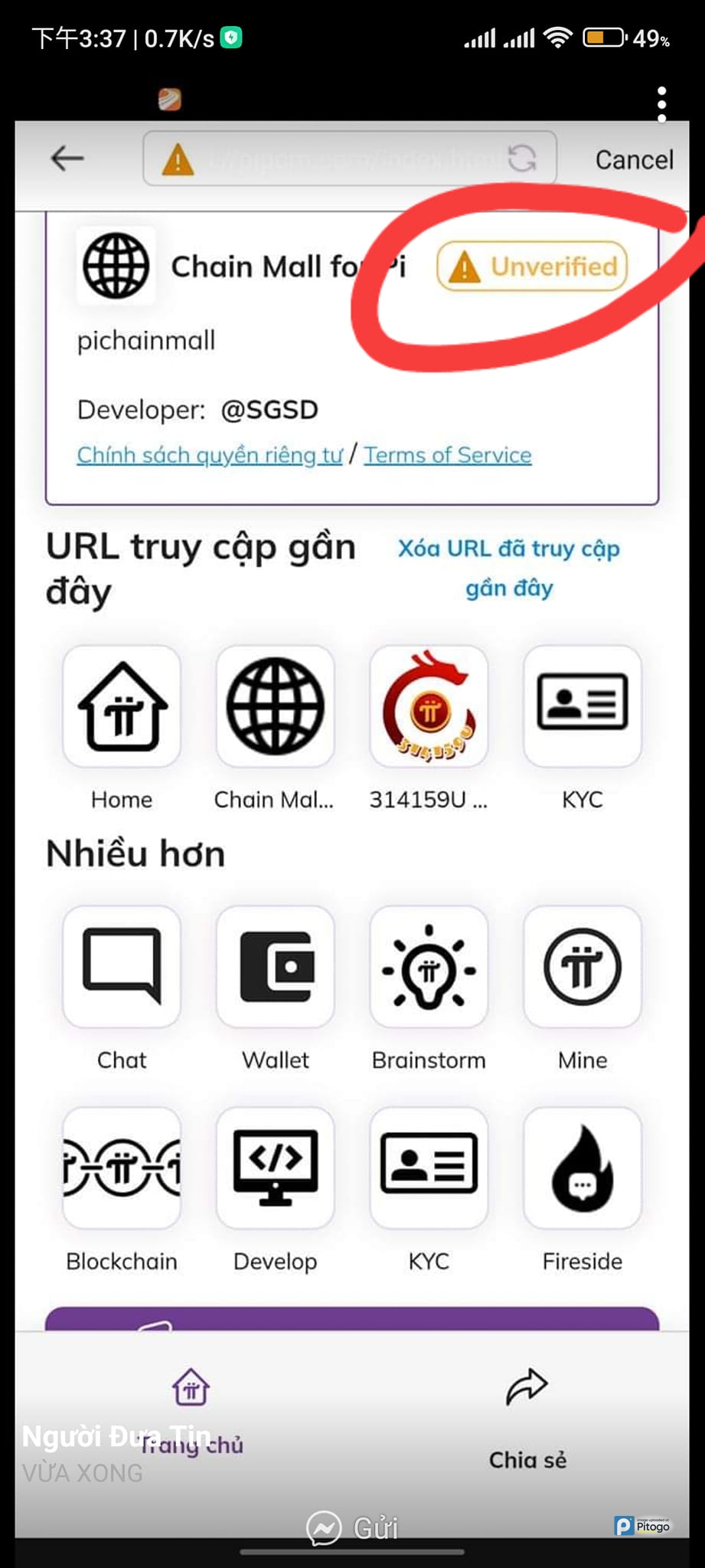Clear recent URLs via Xóa URL link
705x1568 pixels.
tap(509, 568)
